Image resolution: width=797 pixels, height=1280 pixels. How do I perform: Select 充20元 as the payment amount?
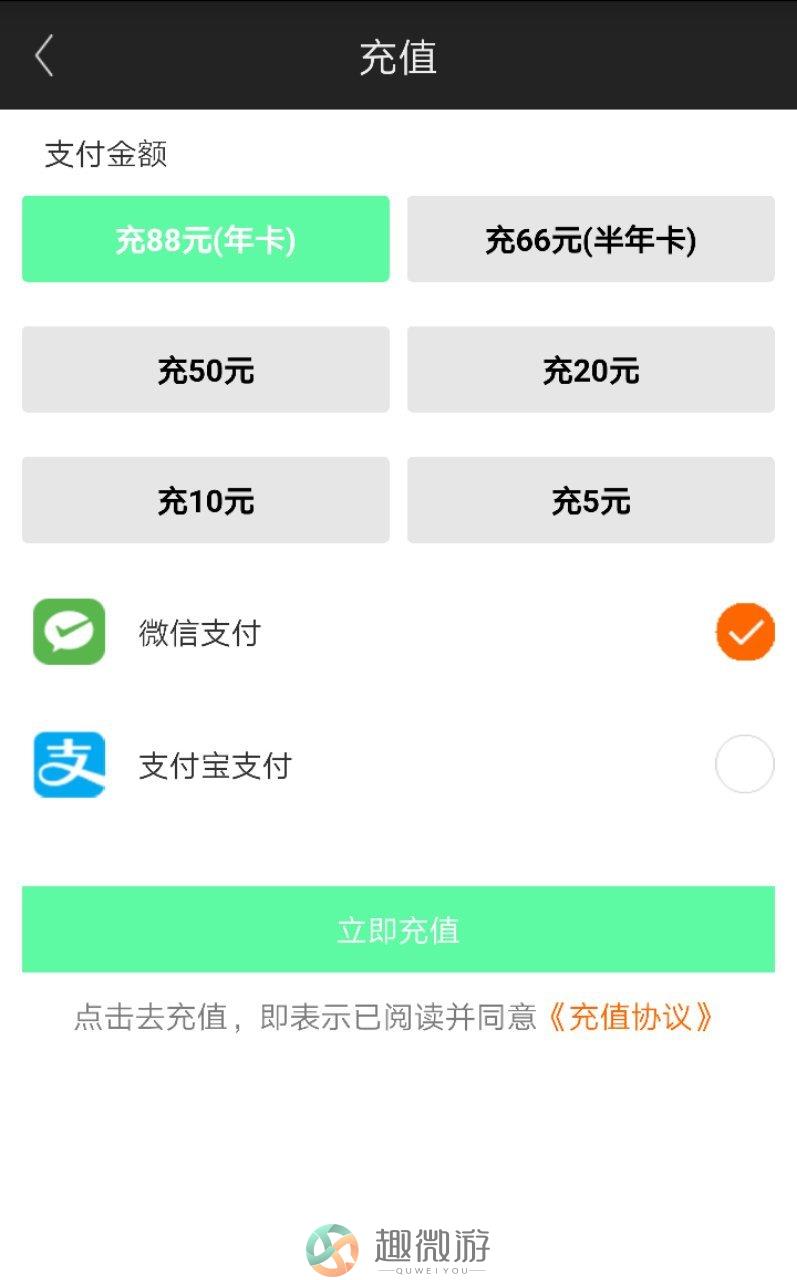click(591, 370)
